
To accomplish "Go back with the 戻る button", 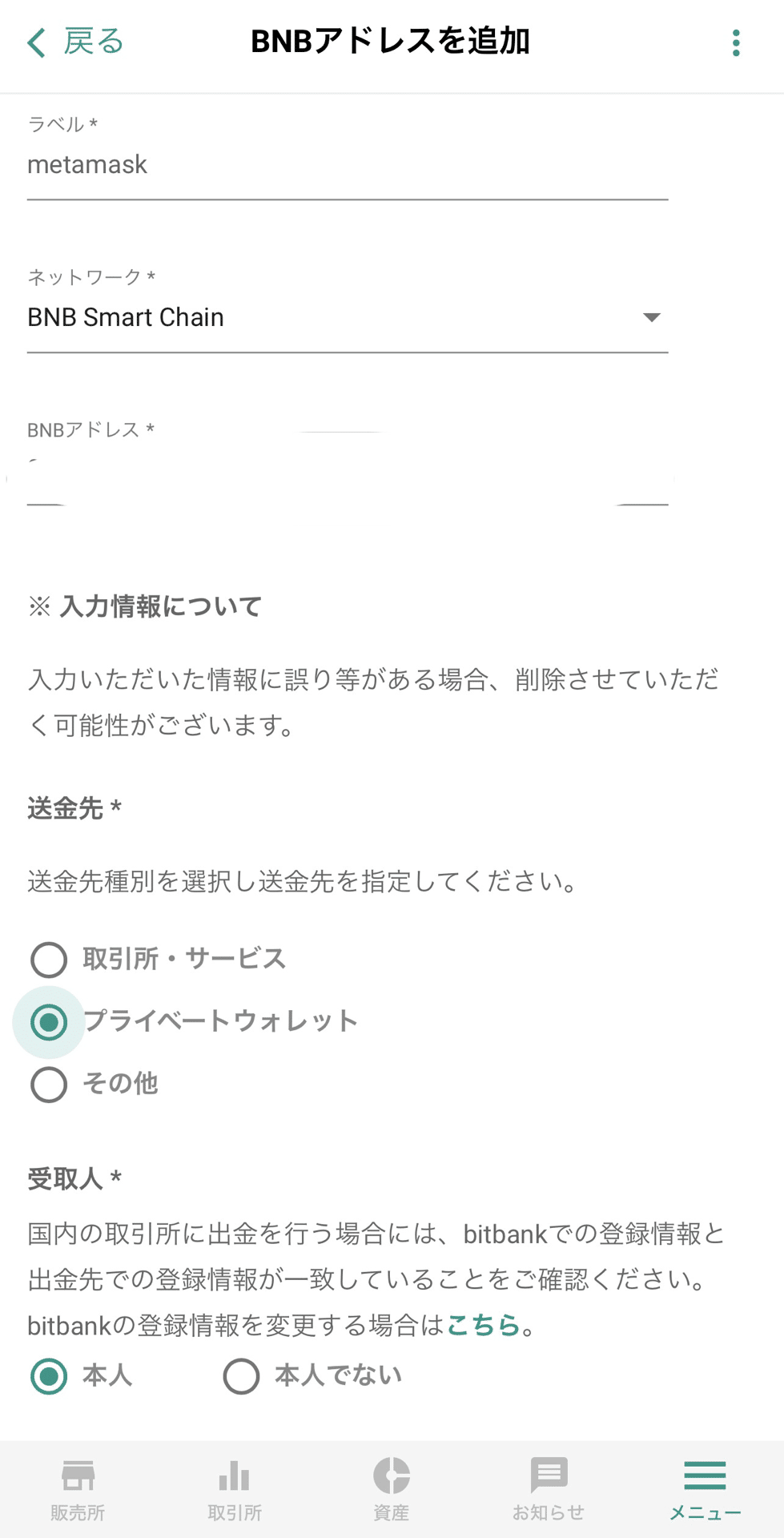I will tap(75, 42).
